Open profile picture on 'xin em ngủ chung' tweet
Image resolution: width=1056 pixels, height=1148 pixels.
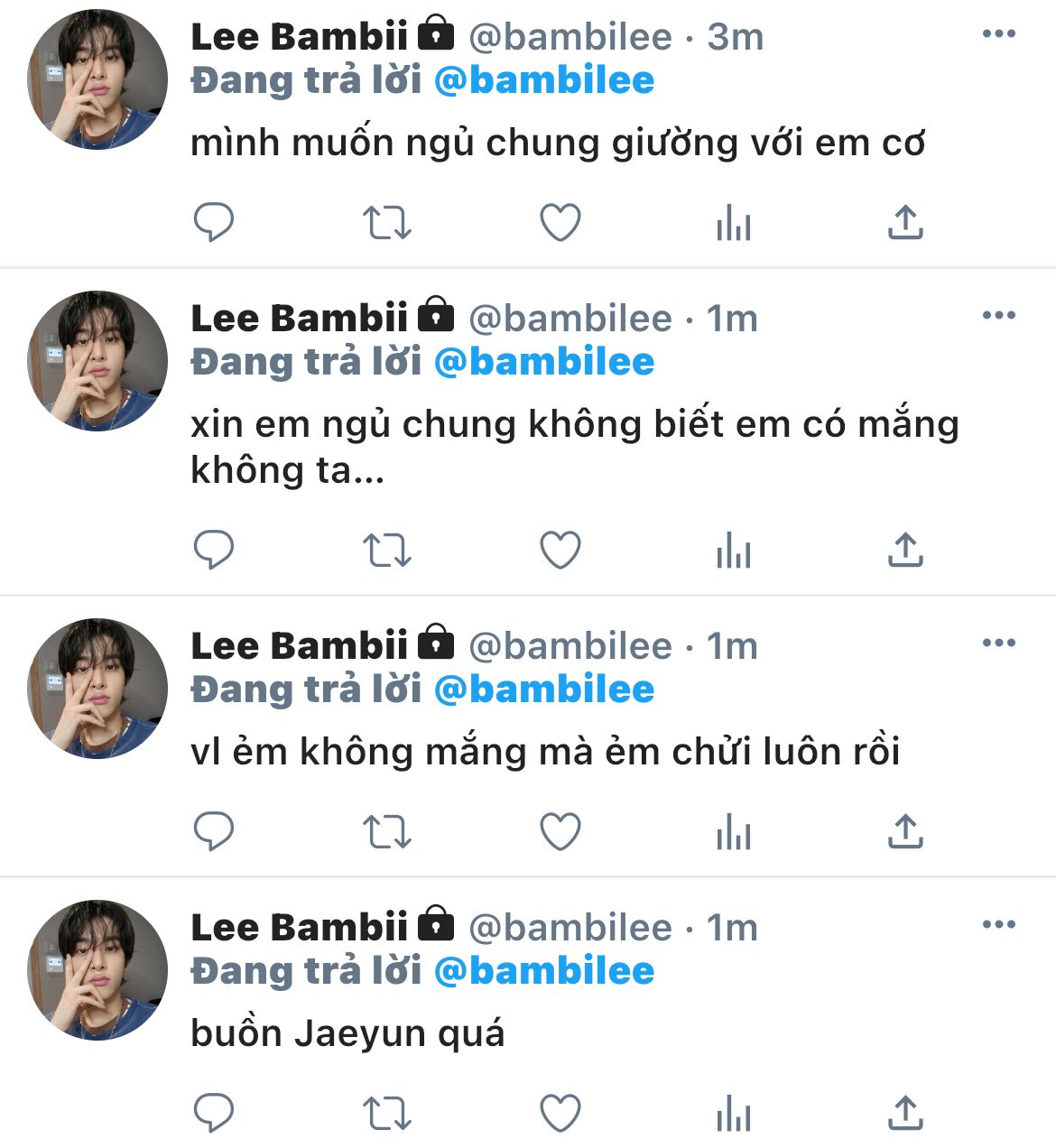(97, 361)
